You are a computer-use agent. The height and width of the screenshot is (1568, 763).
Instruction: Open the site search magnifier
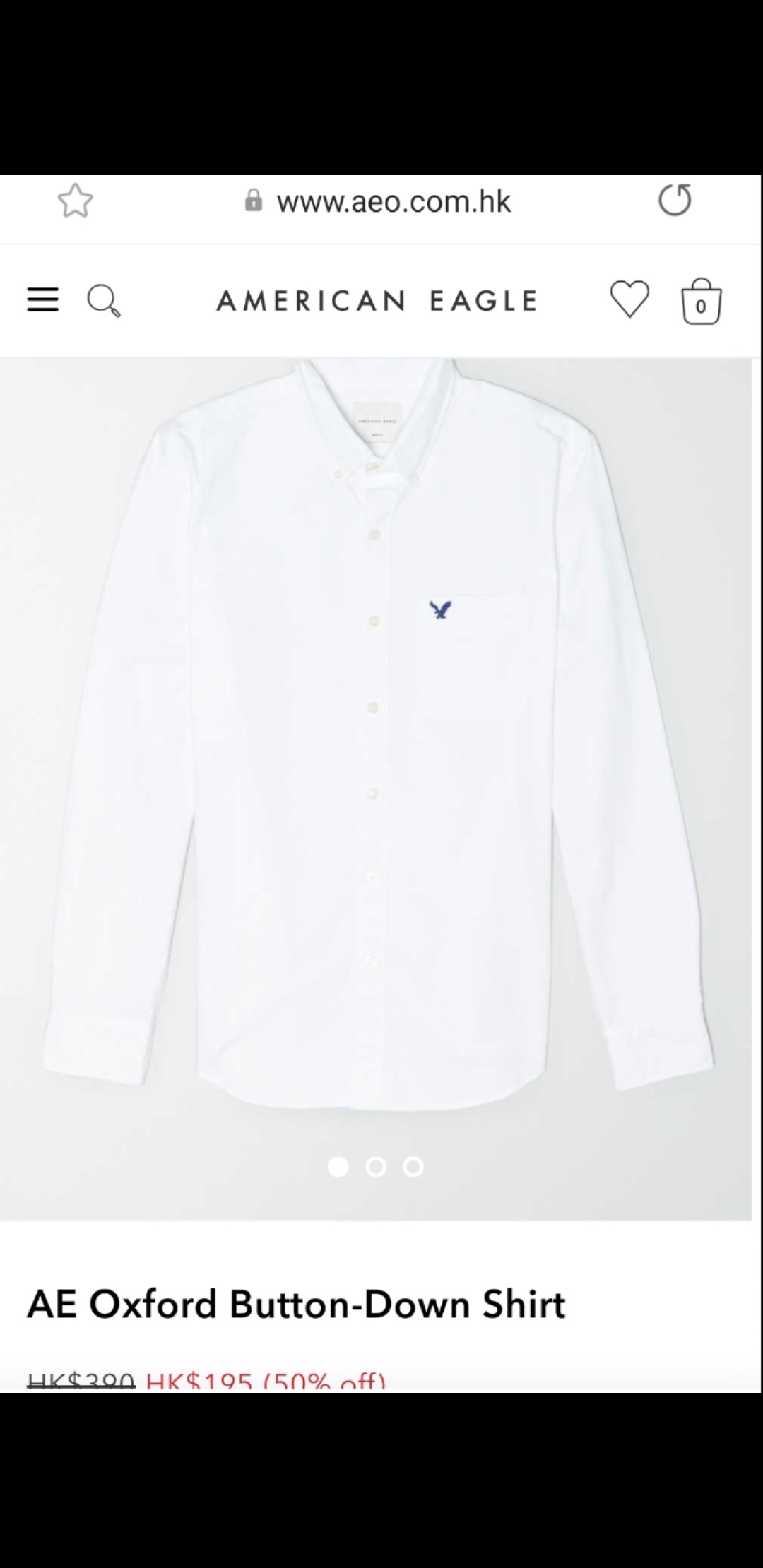pyautogui.click(x=104, y=302)
